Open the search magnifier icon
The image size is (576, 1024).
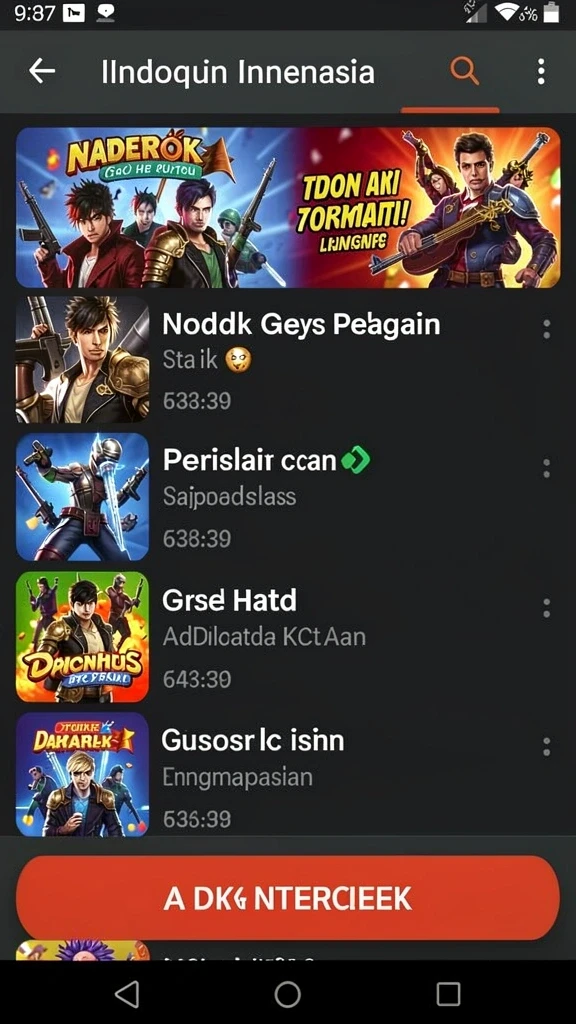(464, 71)
